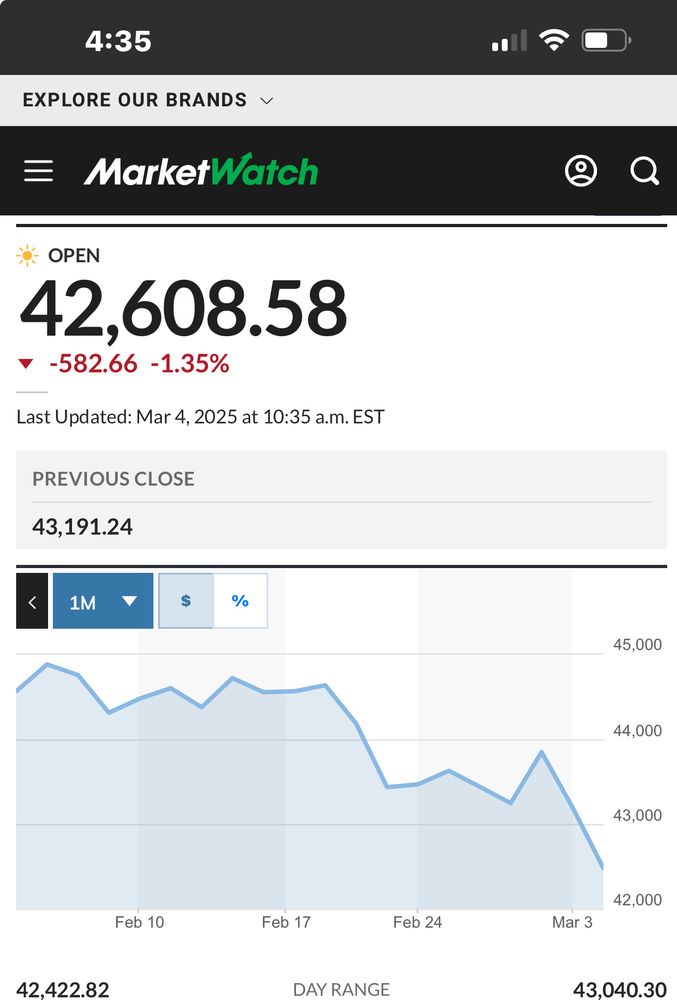Tap the chart's back arrow button
The height and width of the screenshot is (1000, 677).
click(32, 601)
